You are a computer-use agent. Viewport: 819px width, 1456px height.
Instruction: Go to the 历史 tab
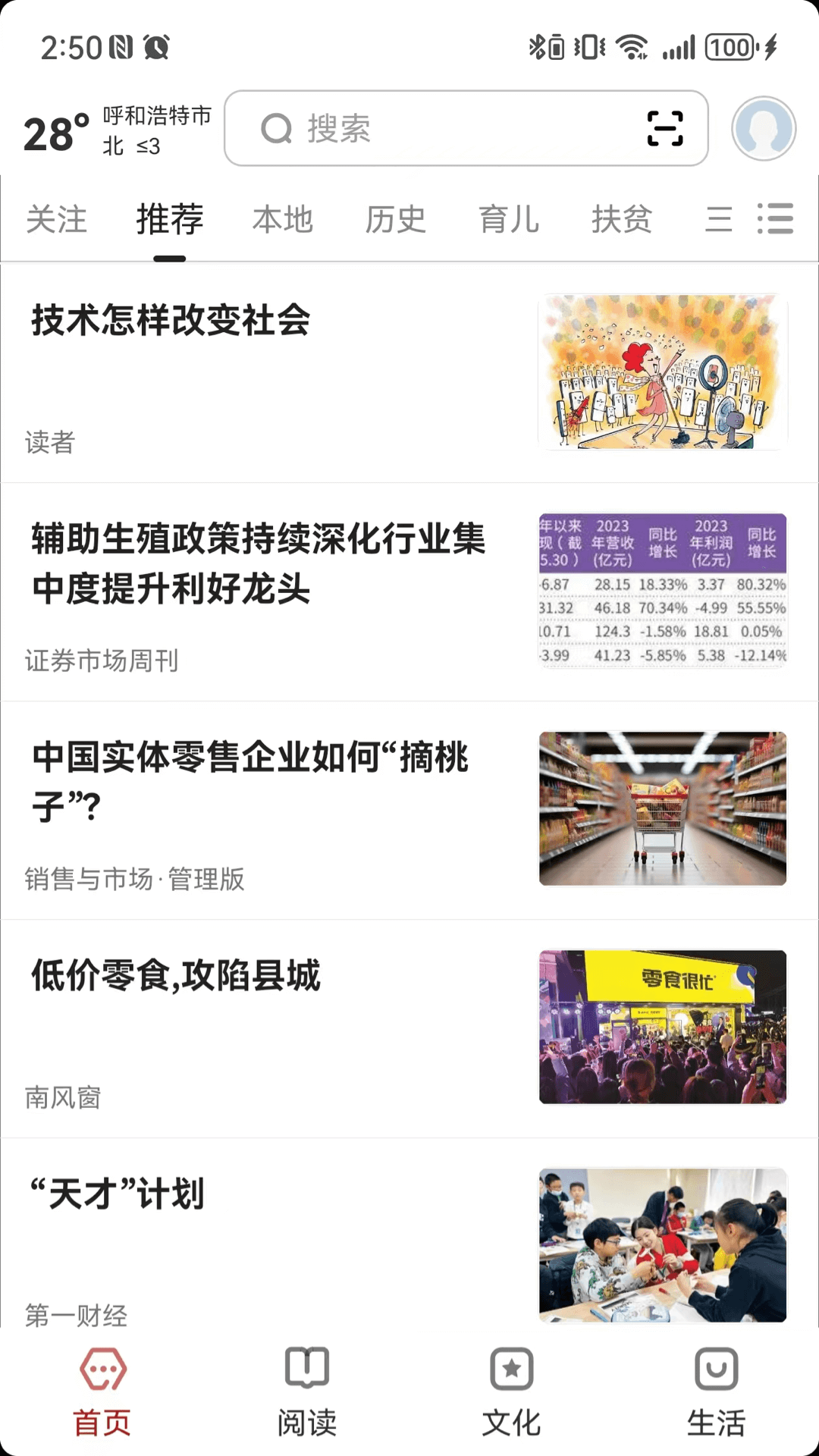point(396,220)
